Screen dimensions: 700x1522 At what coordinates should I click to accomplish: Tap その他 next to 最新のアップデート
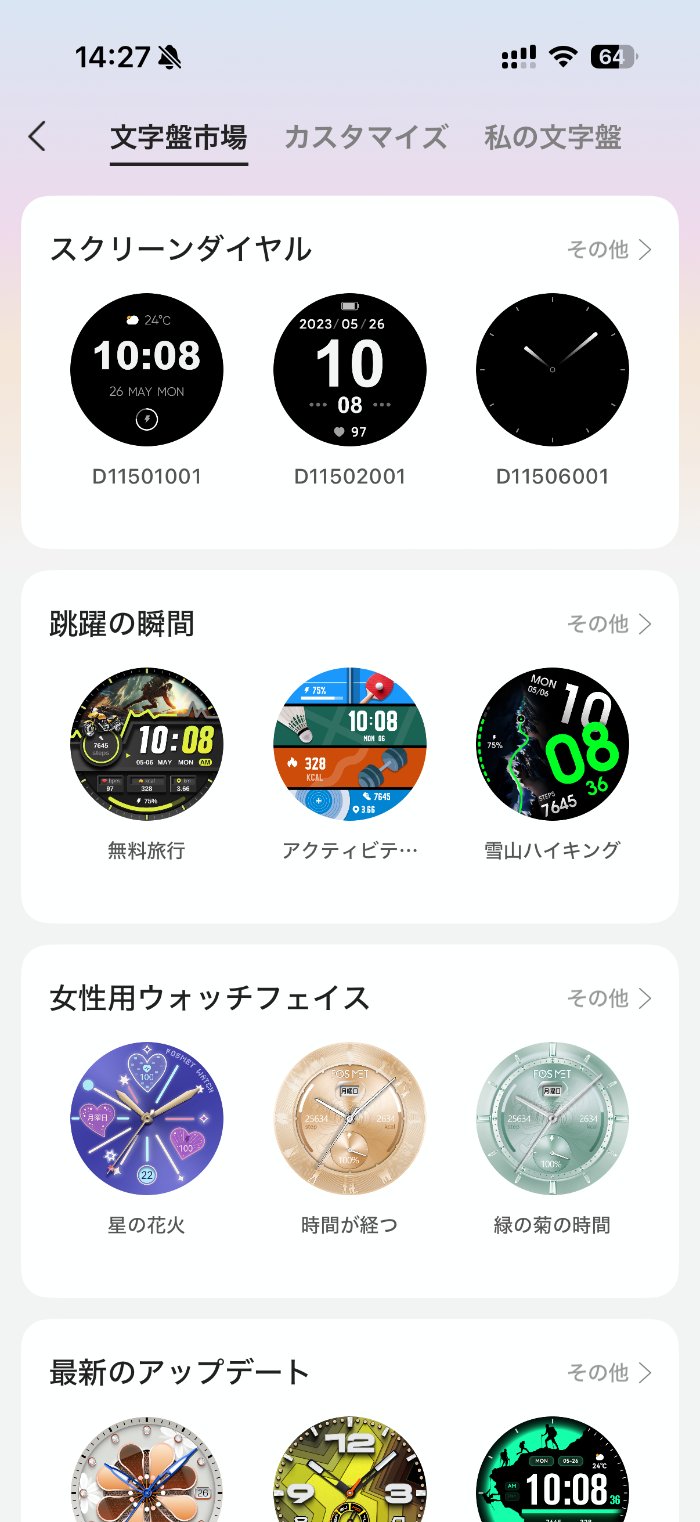point(609,1372)
